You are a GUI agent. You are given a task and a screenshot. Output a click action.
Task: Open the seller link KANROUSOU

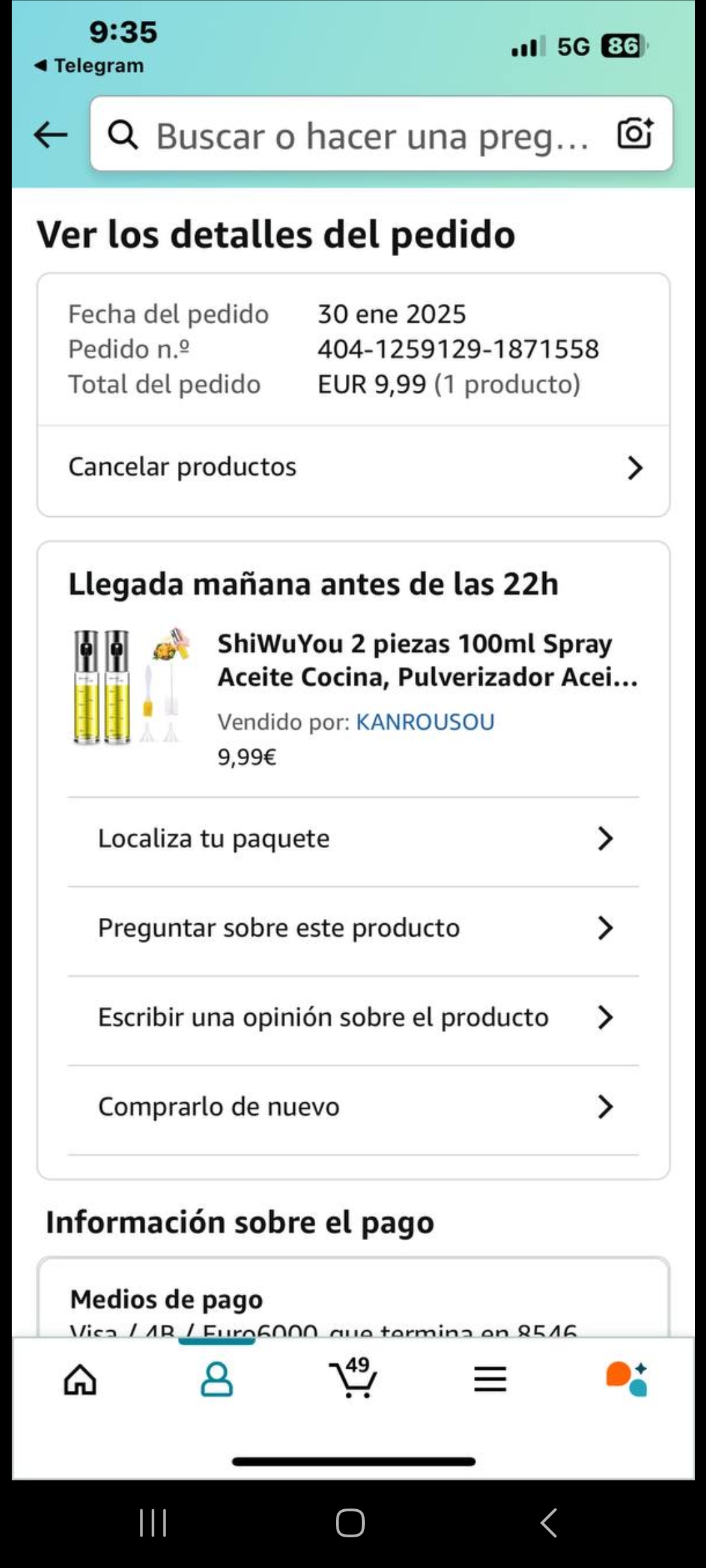click(x=425, y=722)
